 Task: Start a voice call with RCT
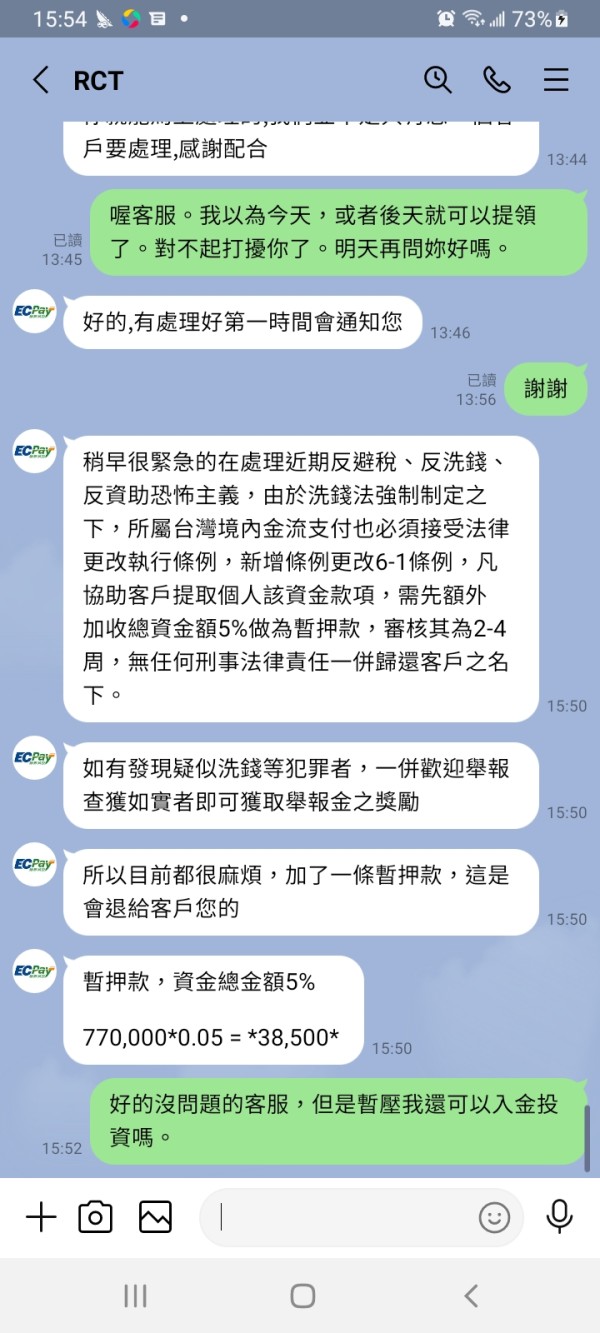tap(497, 80)
